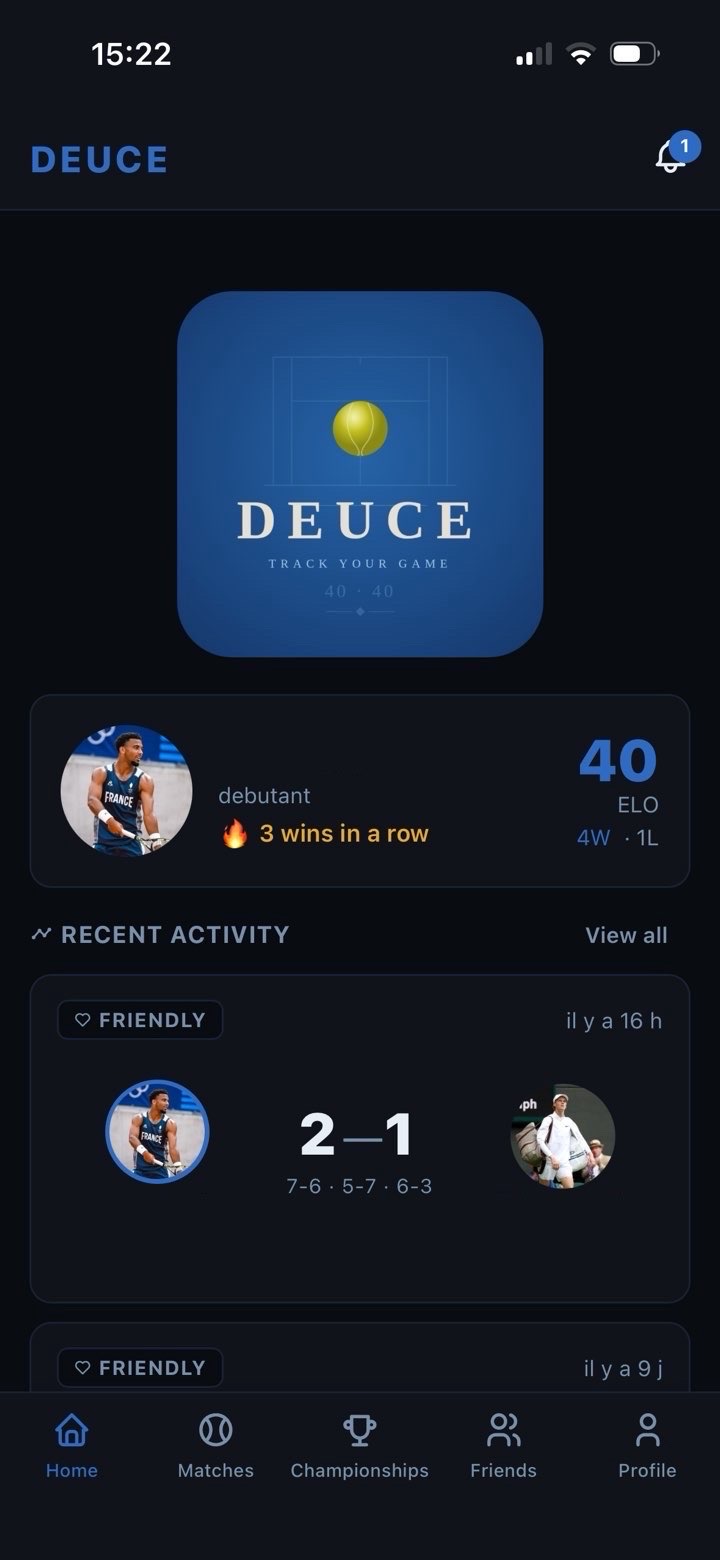This screenshot has width=720, height=1560.
Task: Open your France jersey profile avatar
Action: click(x=127, y=789)
